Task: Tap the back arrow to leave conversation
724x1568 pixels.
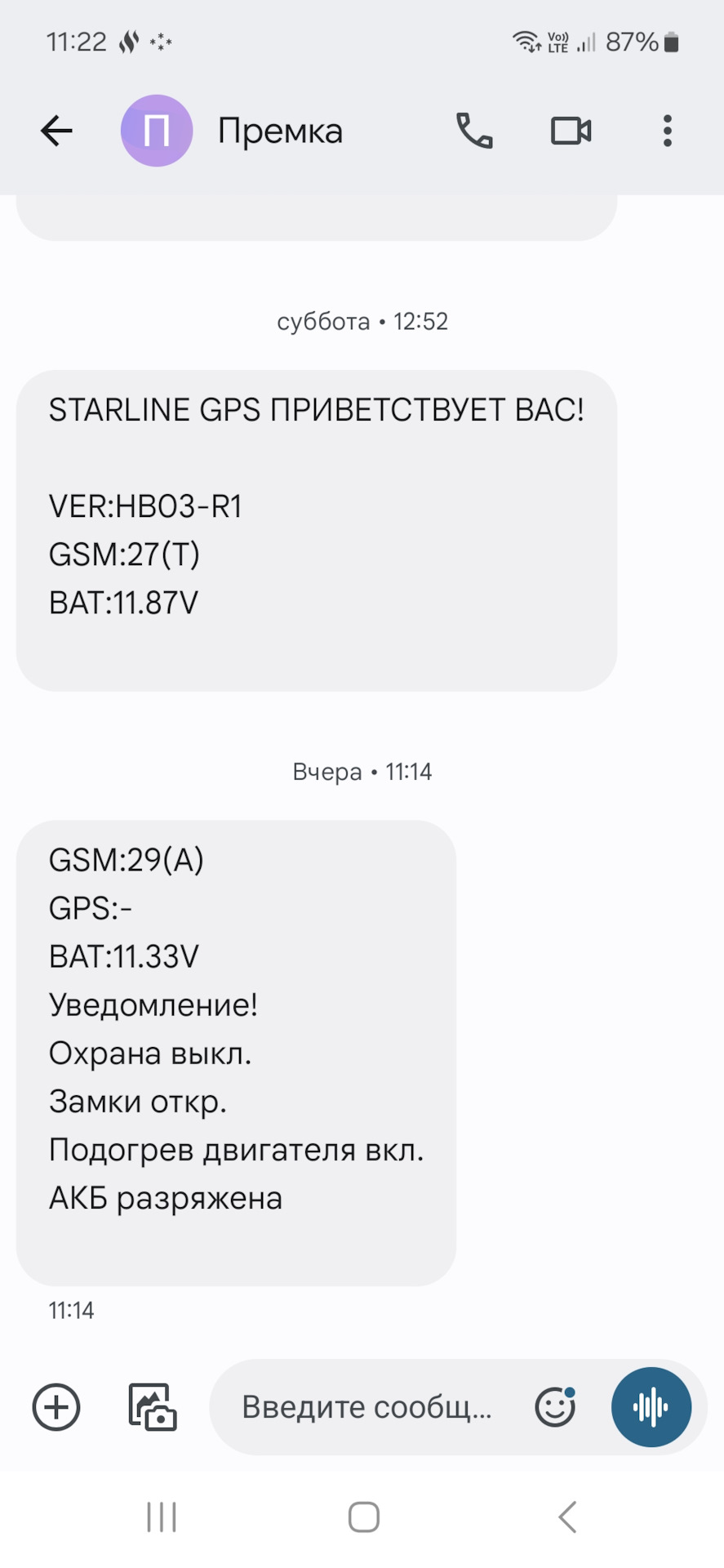Action: pos(56,131)
